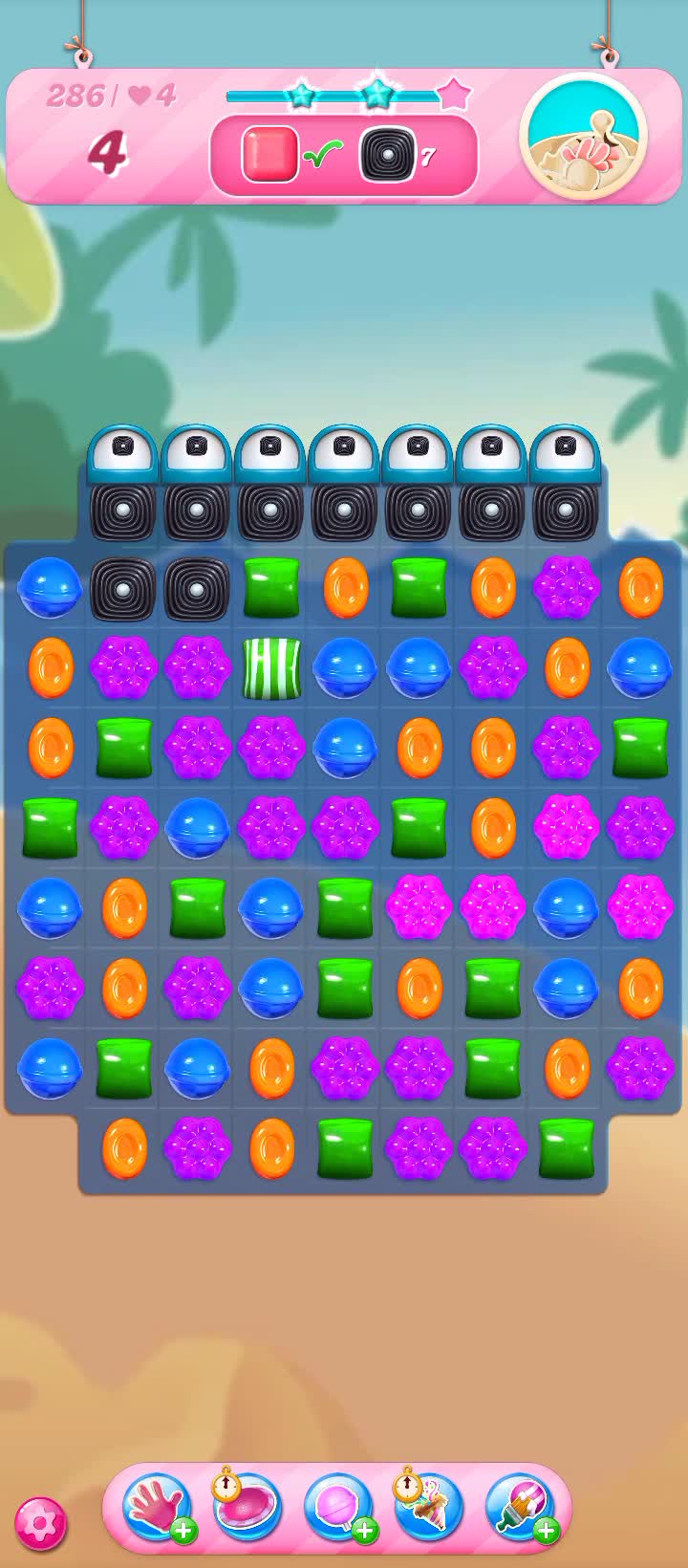Tap the first teal star on the progress bar
Image resolution: width=688 pixels, height=1568 pixels.
pos(301,95)
